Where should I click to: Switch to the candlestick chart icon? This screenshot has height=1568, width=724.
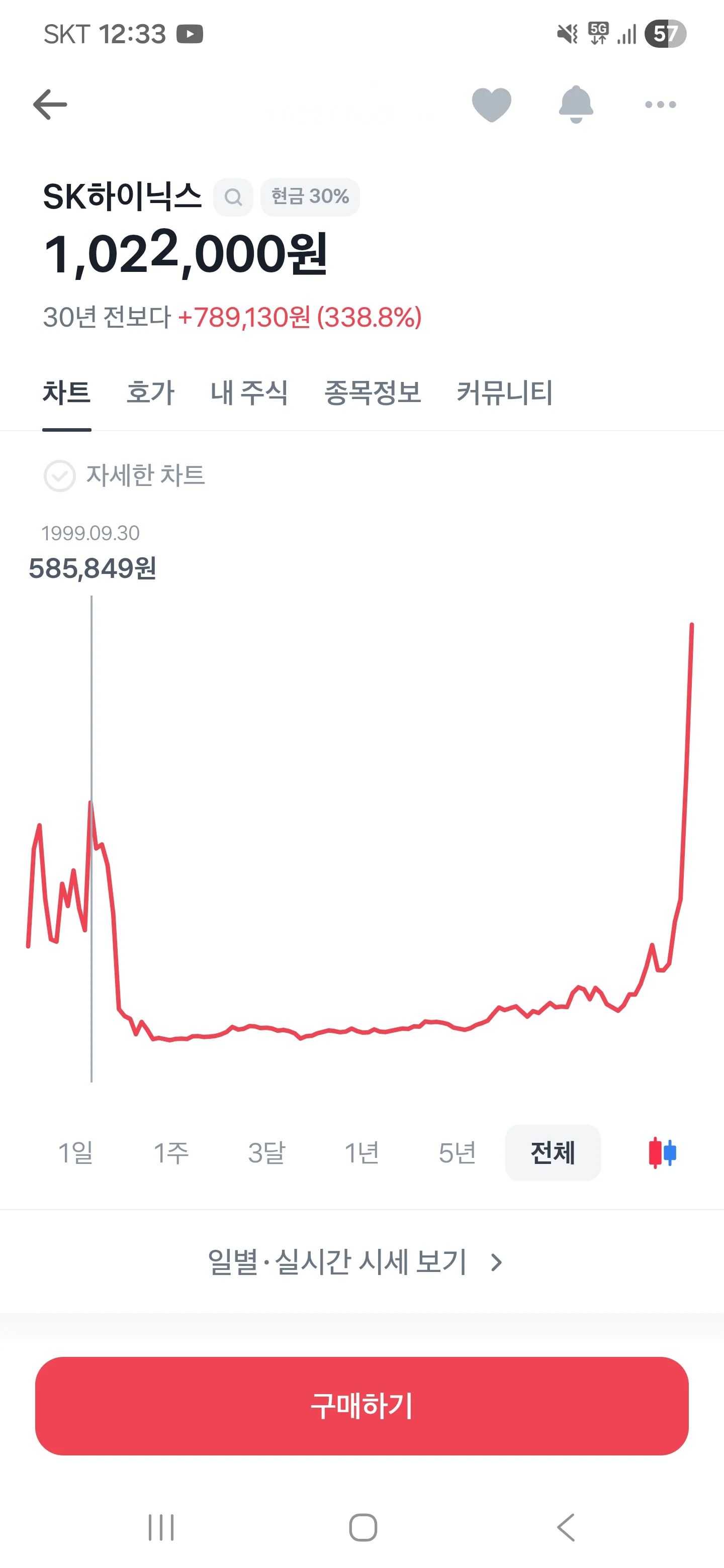tap(663, 1153)
